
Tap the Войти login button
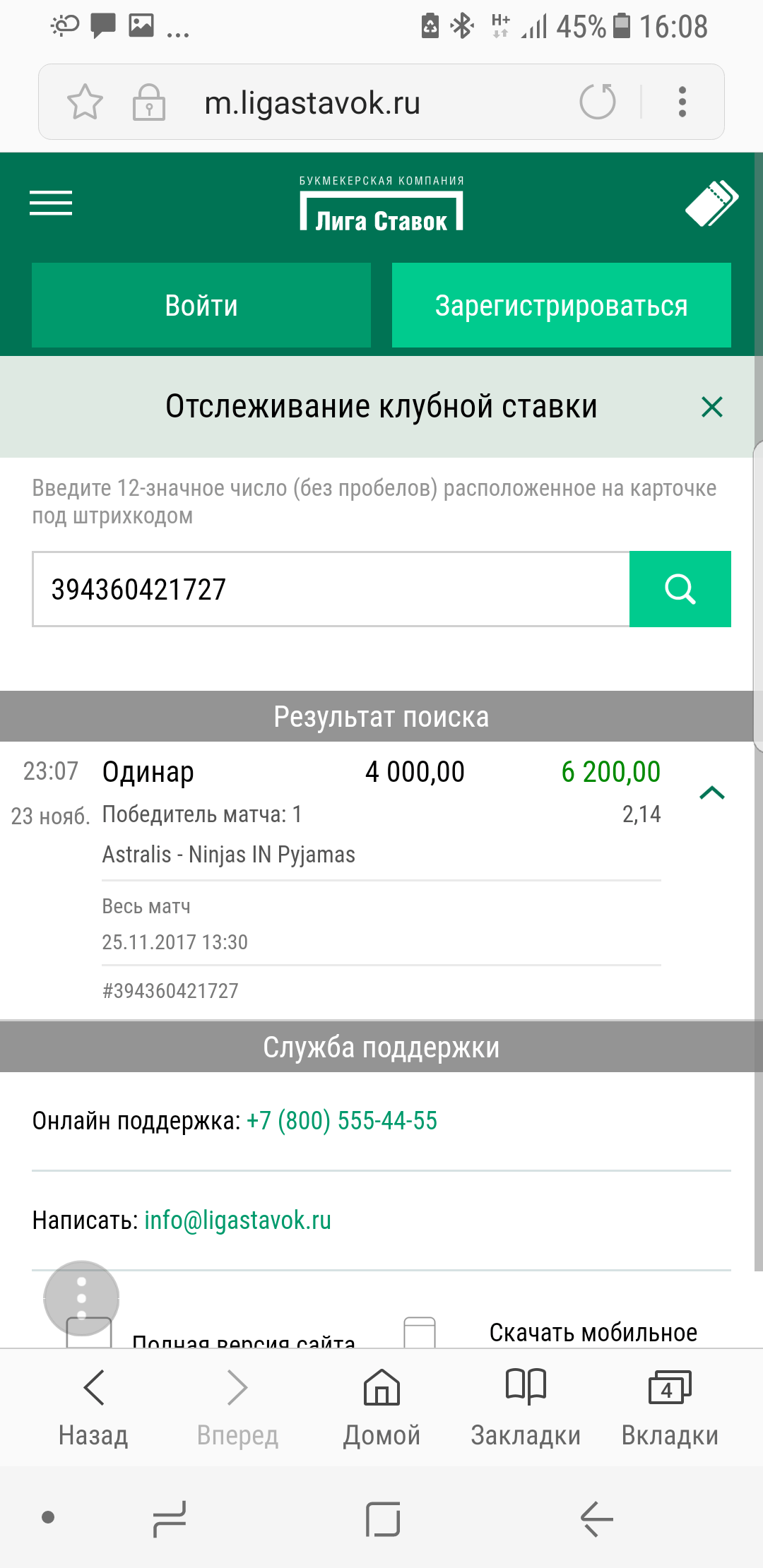coord(201,305)
